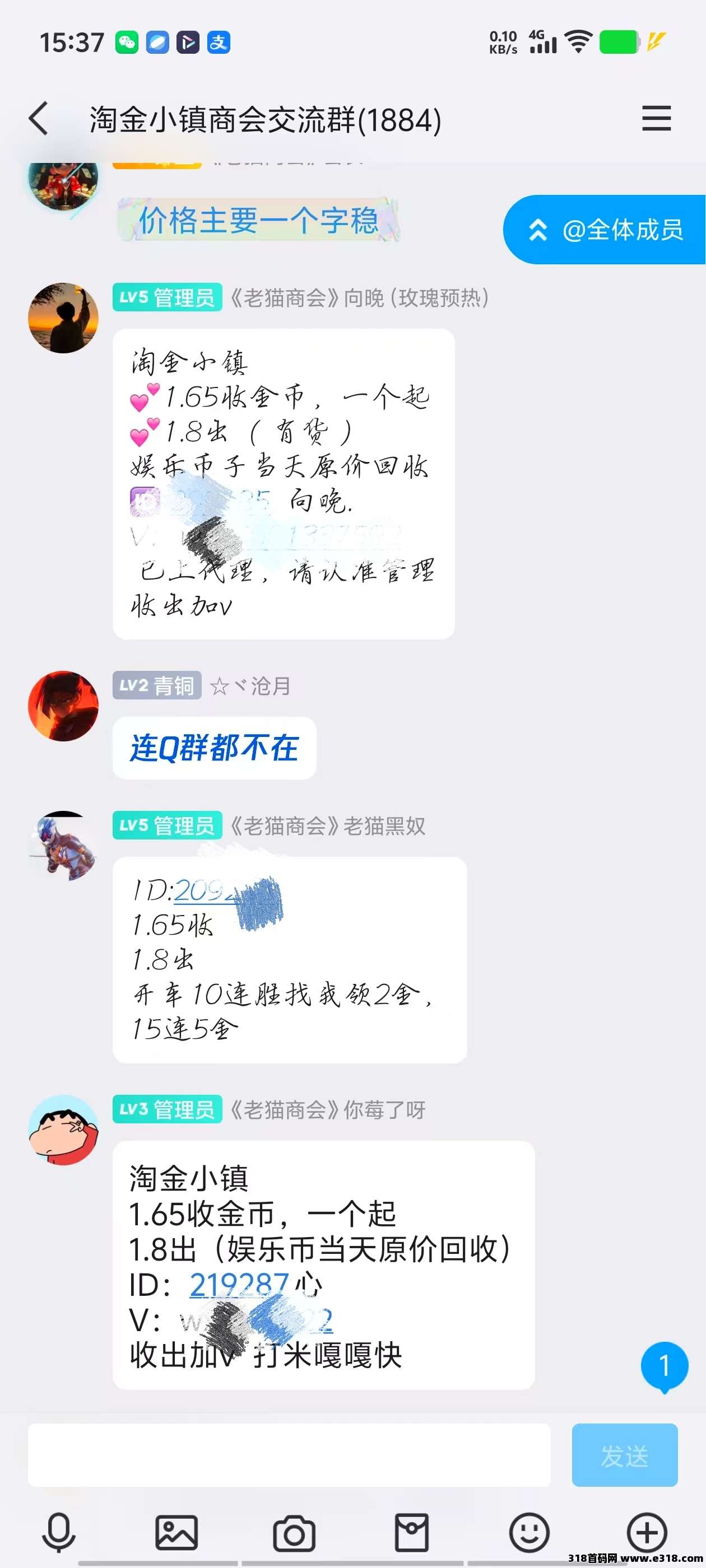Open 沧月's profile avatar
Screen dimensions: 706x1568
pyautogui.click(x=63, y=706)
